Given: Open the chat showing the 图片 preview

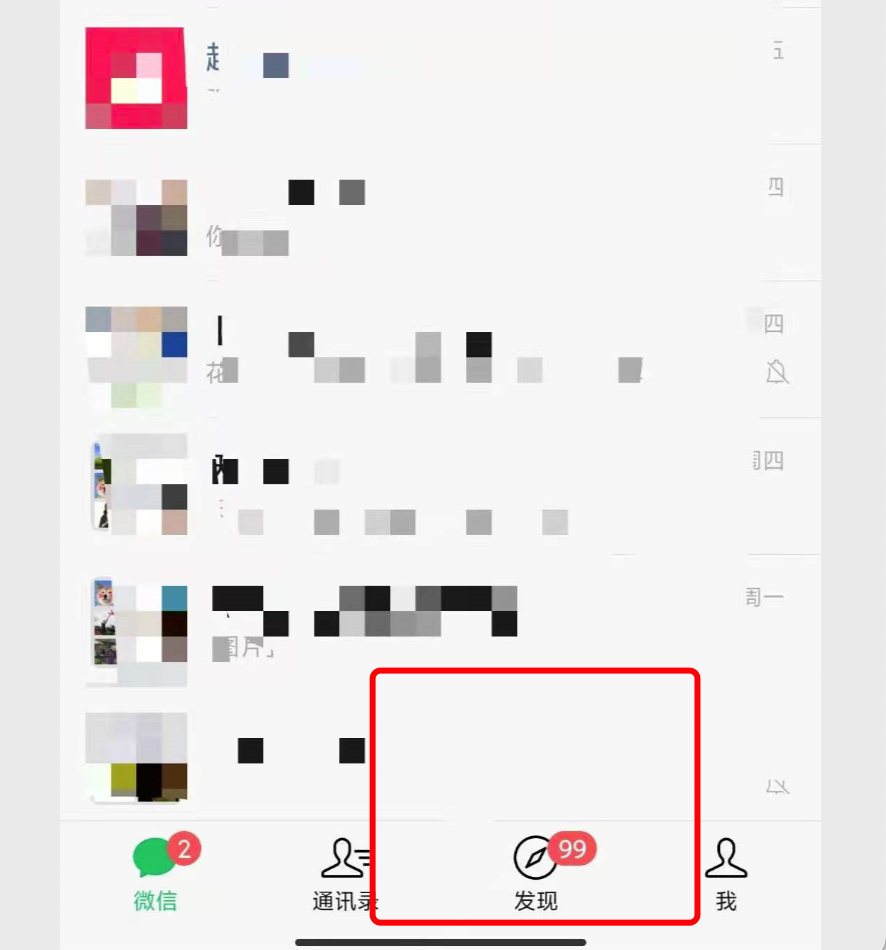Looking at the screenshot, I should pos(440,622).
